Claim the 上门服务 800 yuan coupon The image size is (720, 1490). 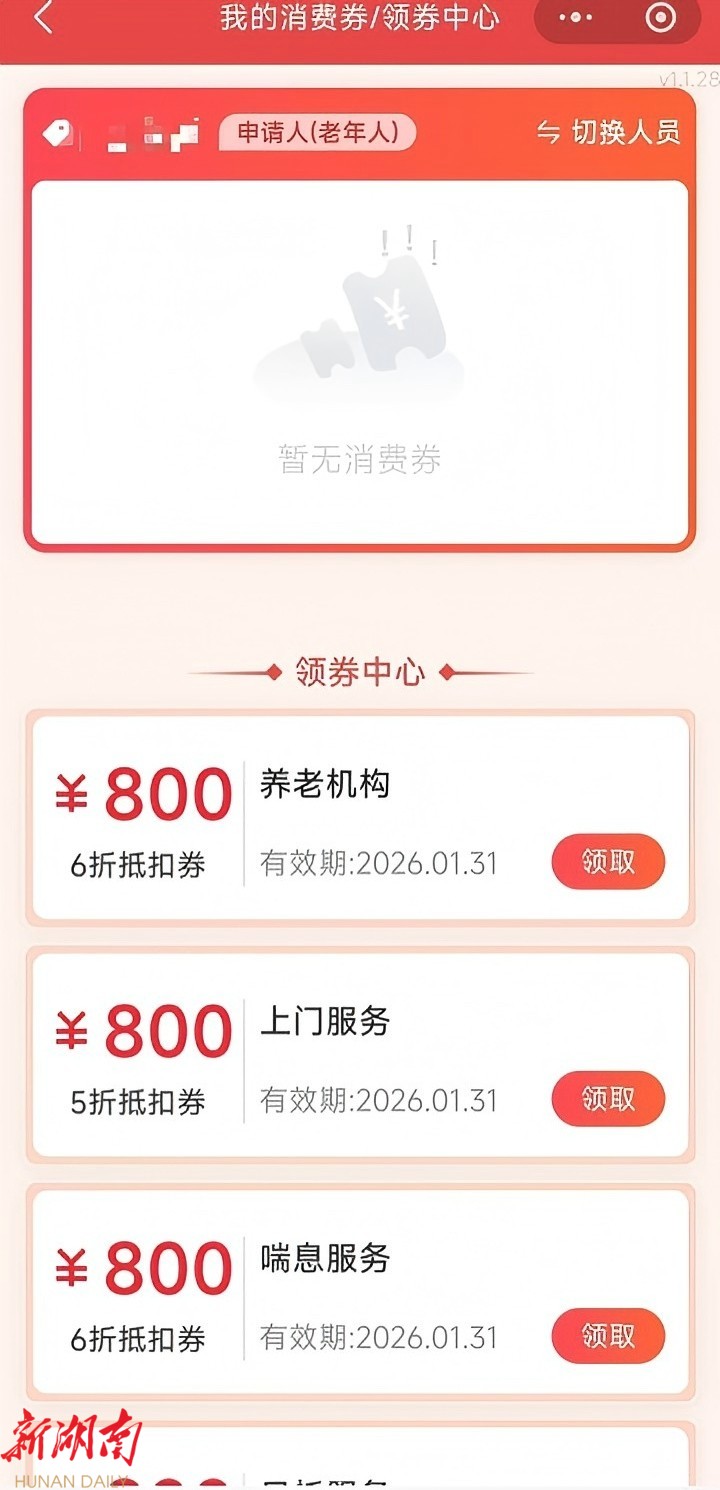[x=608, y=1098]
